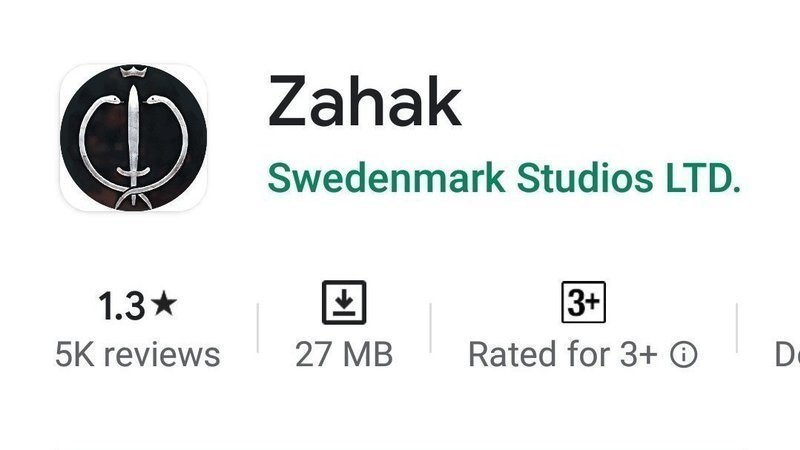Open the Swedenmark Studios LTD. developer page
Image resolution: width=800 pixels, height=450 pixels.
pyautogui.click(x=505, y=179)
